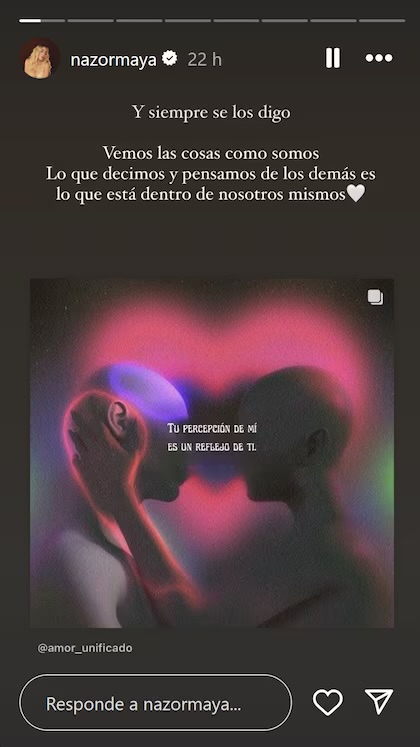This screenshot has height=747, width=420.
Task: Open the reshared amor_unificado post
Action: (212, 453)
